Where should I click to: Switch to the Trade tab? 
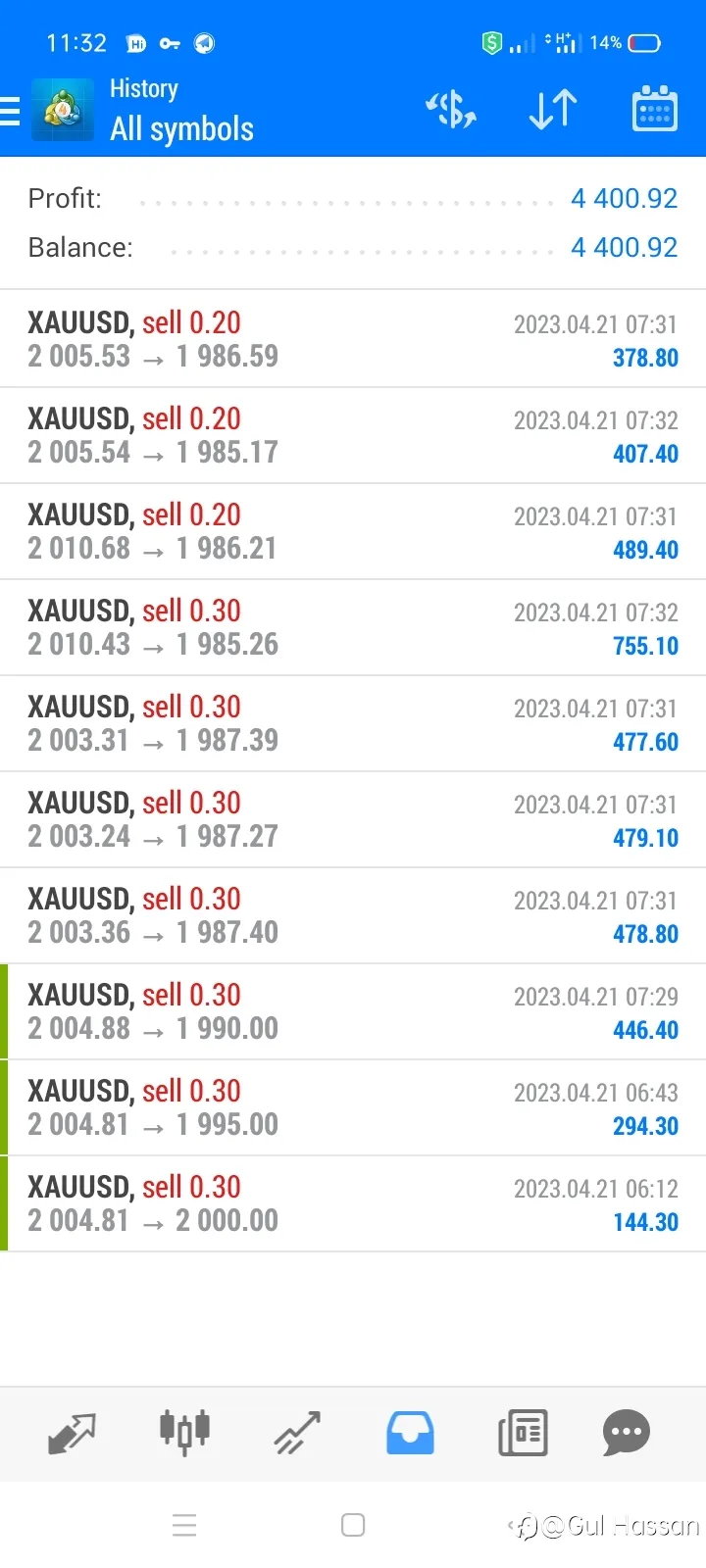[x=297, y=1434]
